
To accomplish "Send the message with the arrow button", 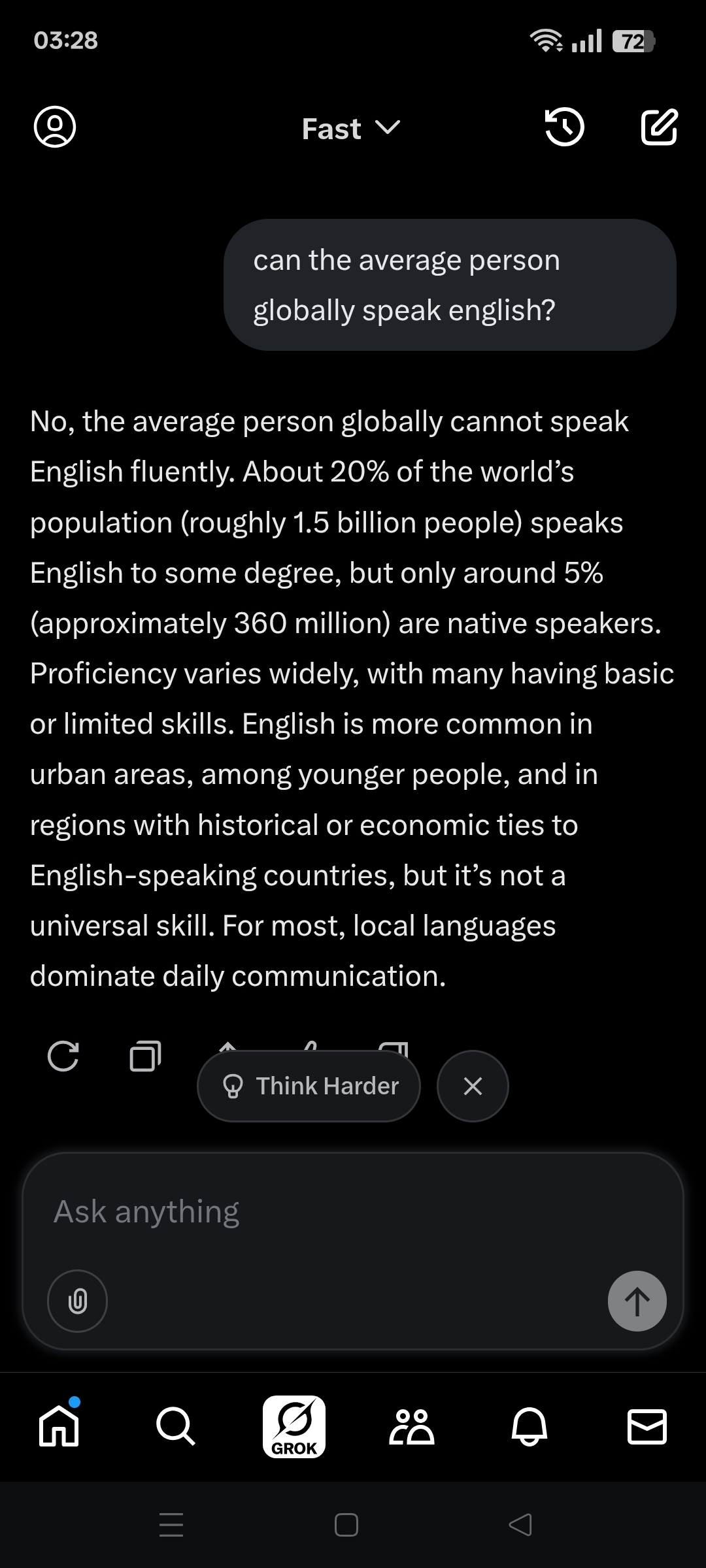I will tap(637, 1301).
